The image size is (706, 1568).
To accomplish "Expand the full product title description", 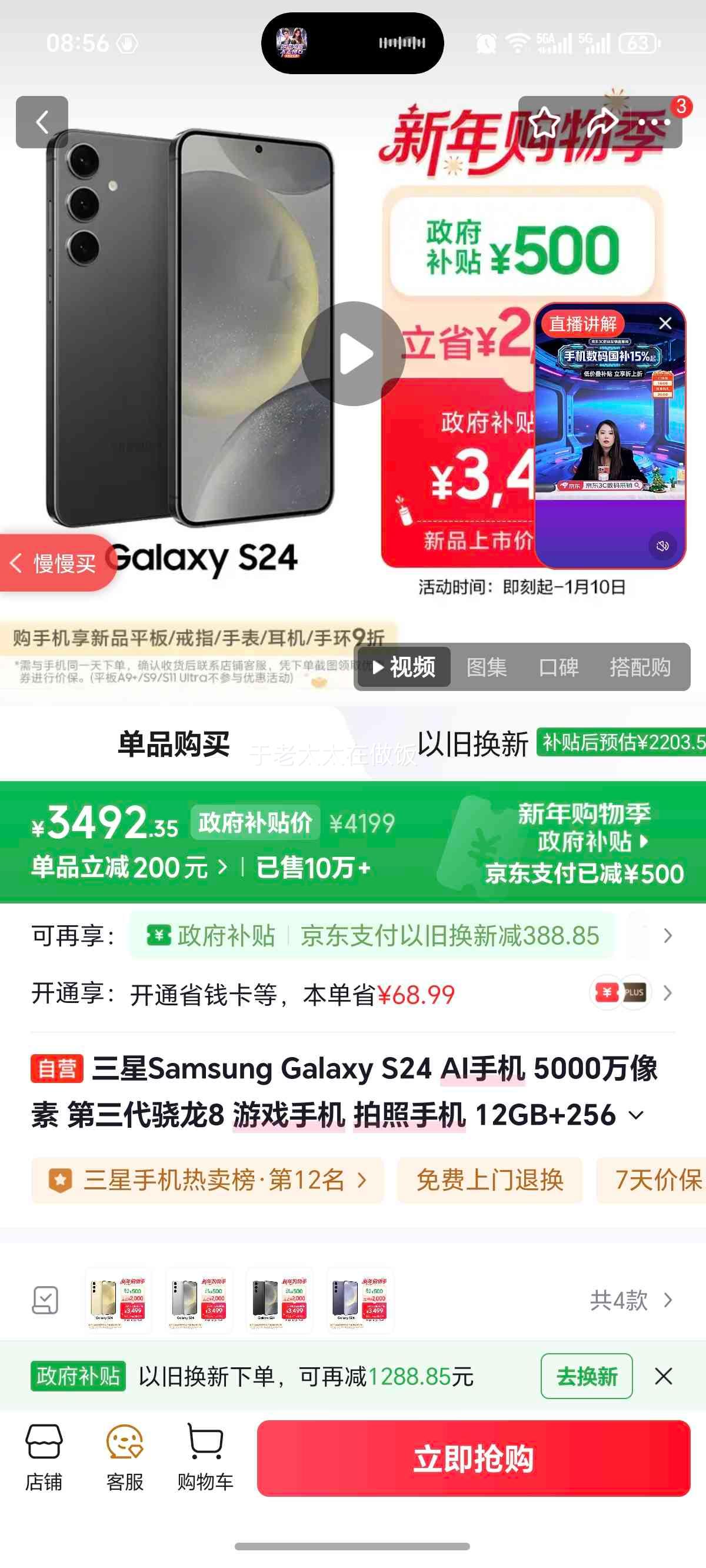I will tap(637, 1115).
